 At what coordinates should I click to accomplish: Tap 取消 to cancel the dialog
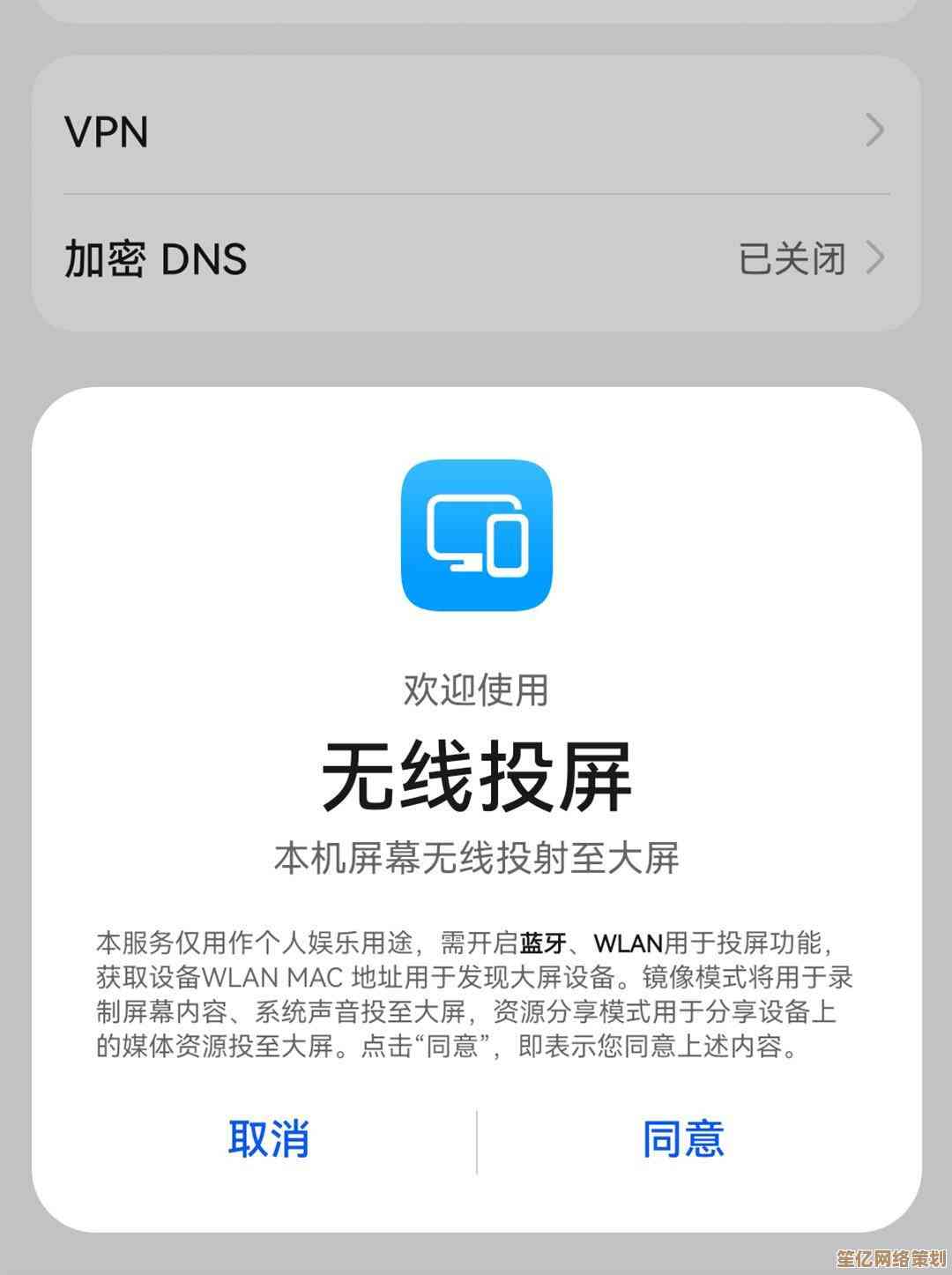click(269, 1139)
